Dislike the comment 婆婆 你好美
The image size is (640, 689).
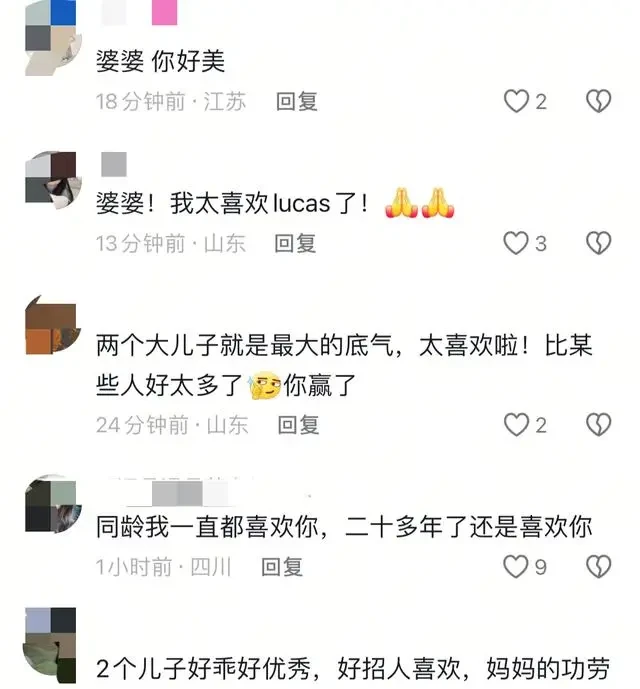click(598, 101)
